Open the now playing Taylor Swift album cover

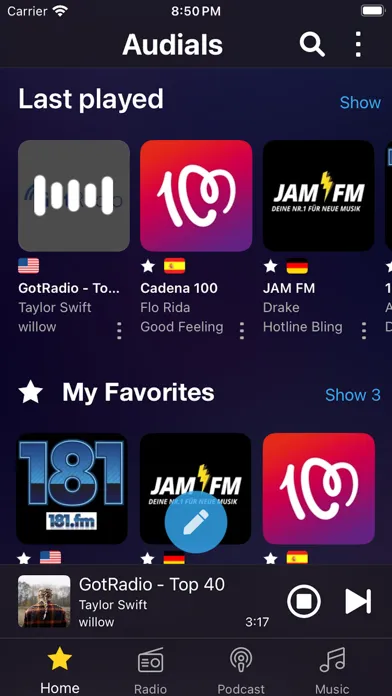click(44, 601)
